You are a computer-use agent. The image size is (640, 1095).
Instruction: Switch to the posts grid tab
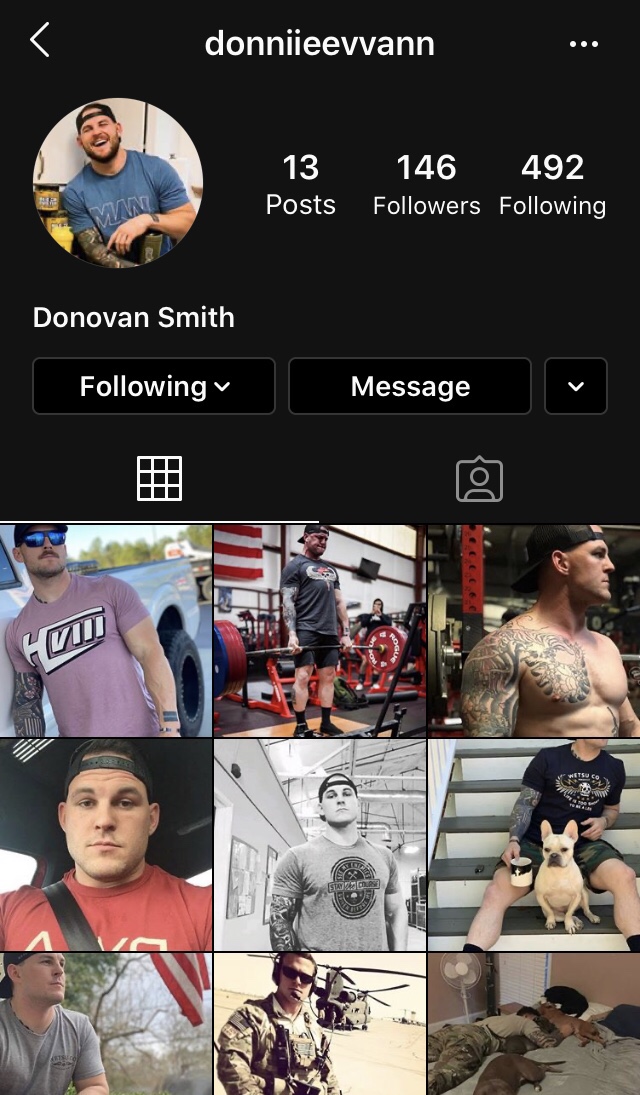point(160,478)
